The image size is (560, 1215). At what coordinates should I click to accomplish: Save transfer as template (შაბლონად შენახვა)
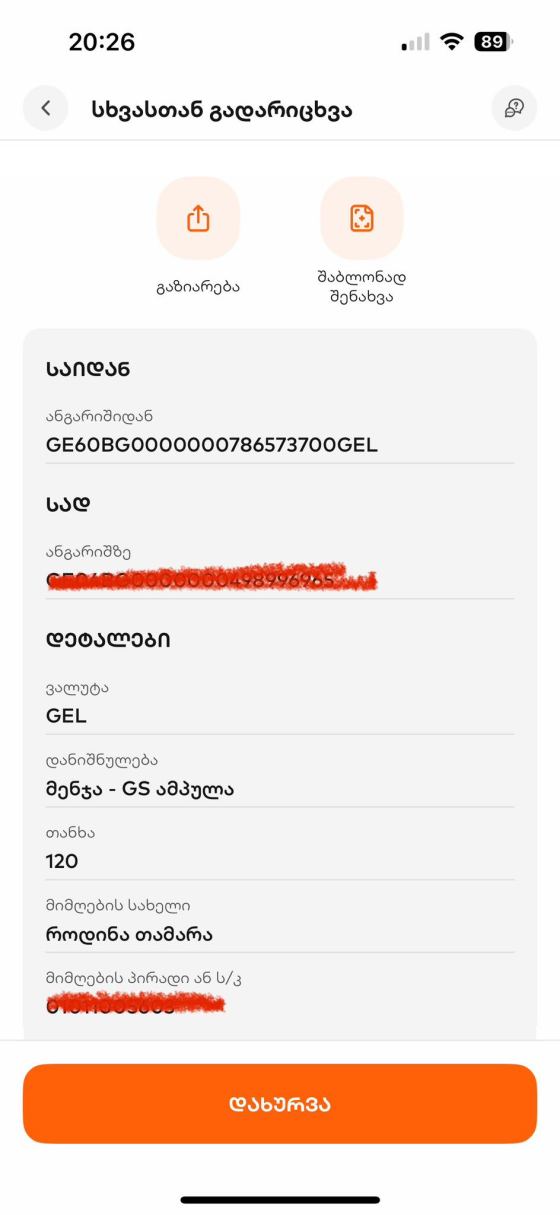coord(361,219)
